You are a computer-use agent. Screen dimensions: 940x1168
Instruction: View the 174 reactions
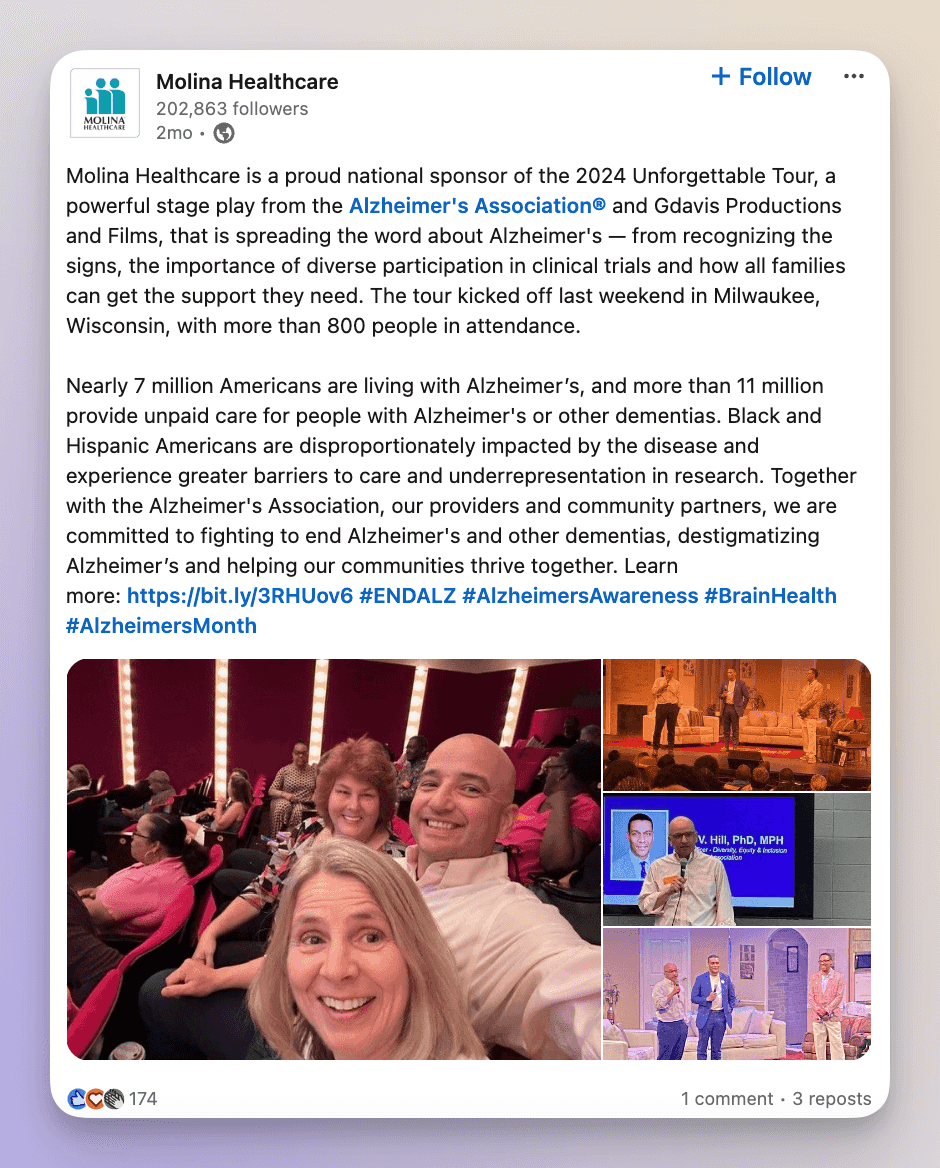[112, 1099]
